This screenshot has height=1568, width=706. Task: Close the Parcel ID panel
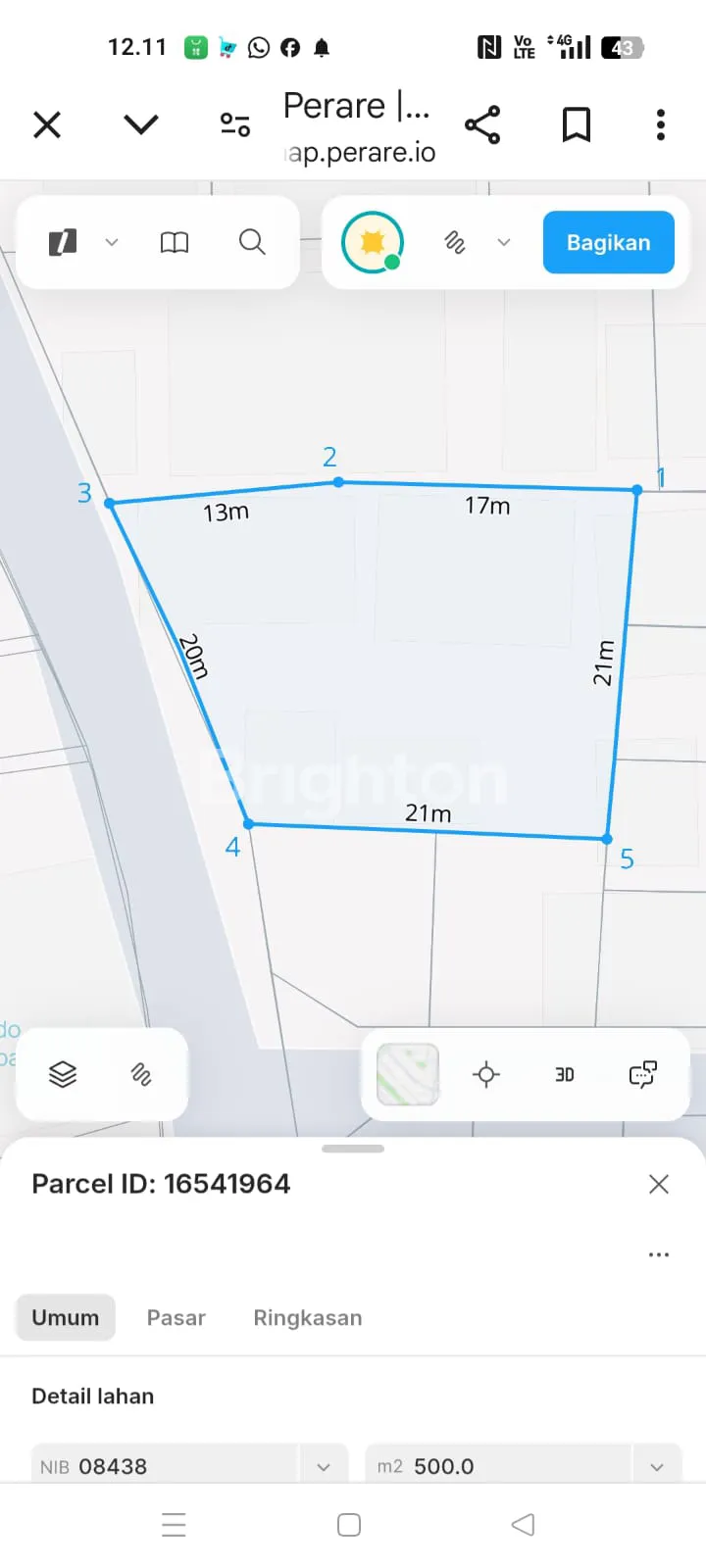pyautogui.click(x=659, y=1184)
